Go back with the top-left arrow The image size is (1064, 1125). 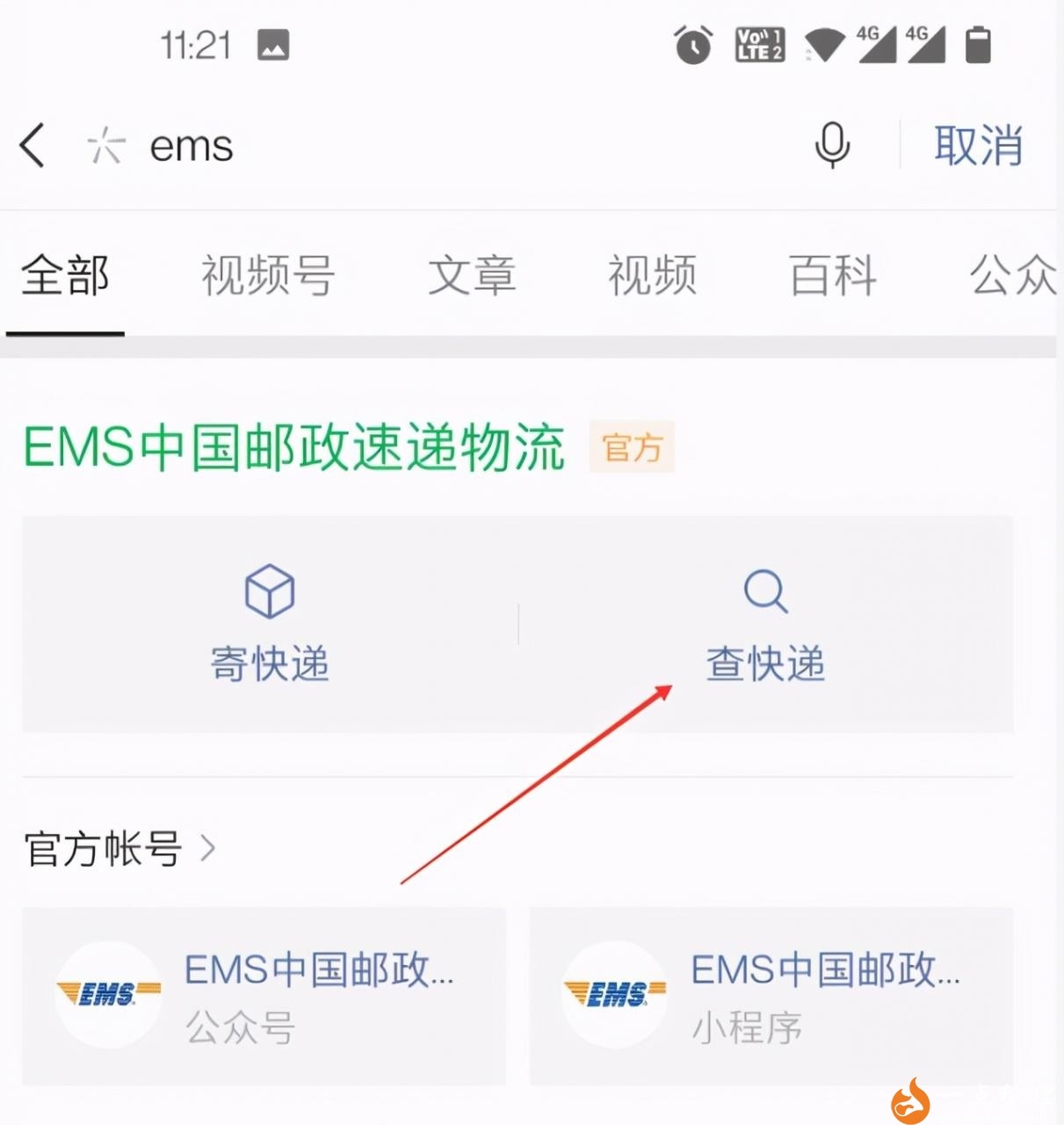pos(33,145)
